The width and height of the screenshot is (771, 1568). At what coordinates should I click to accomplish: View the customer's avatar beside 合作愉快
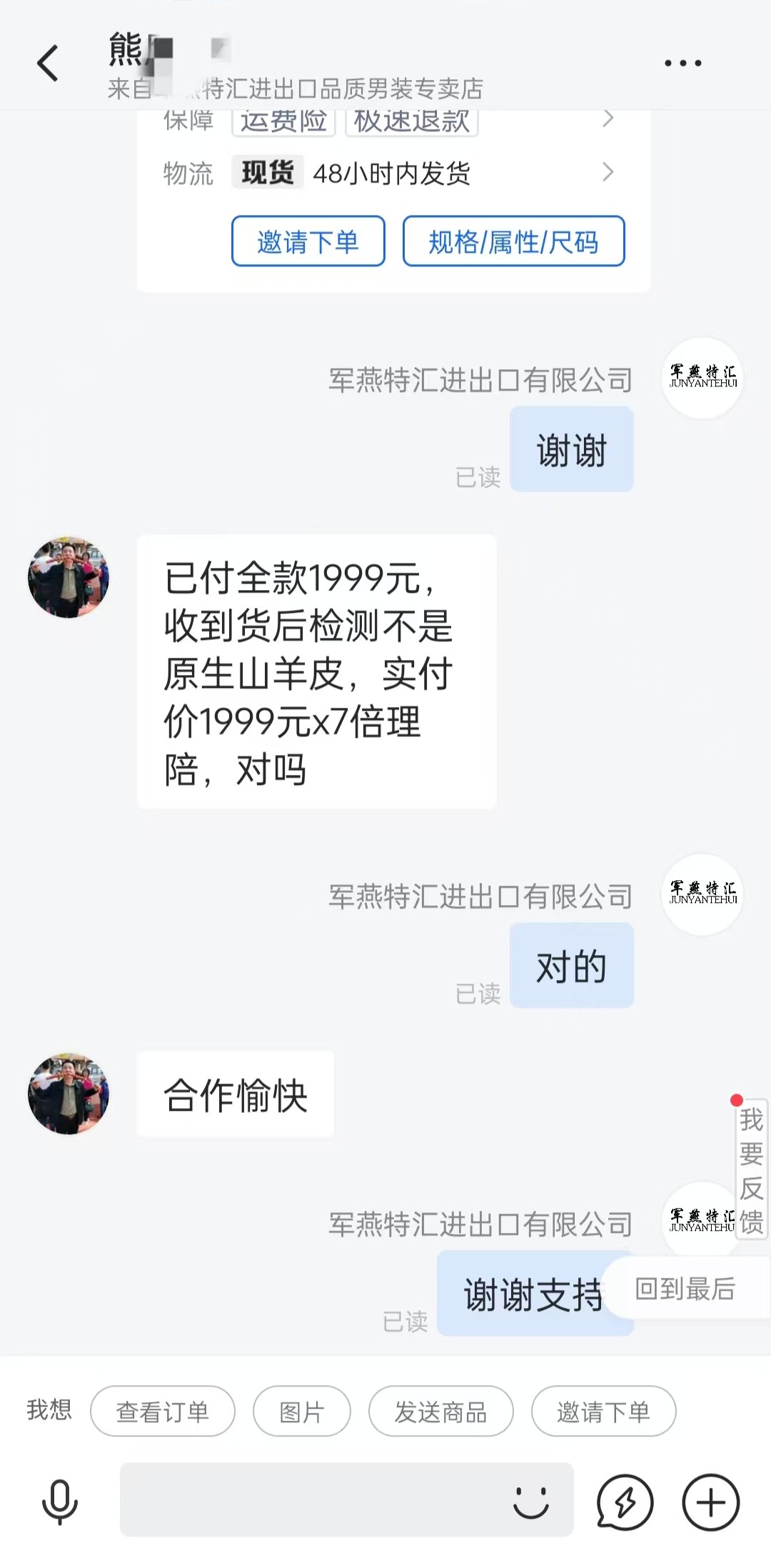(69, 1093)
